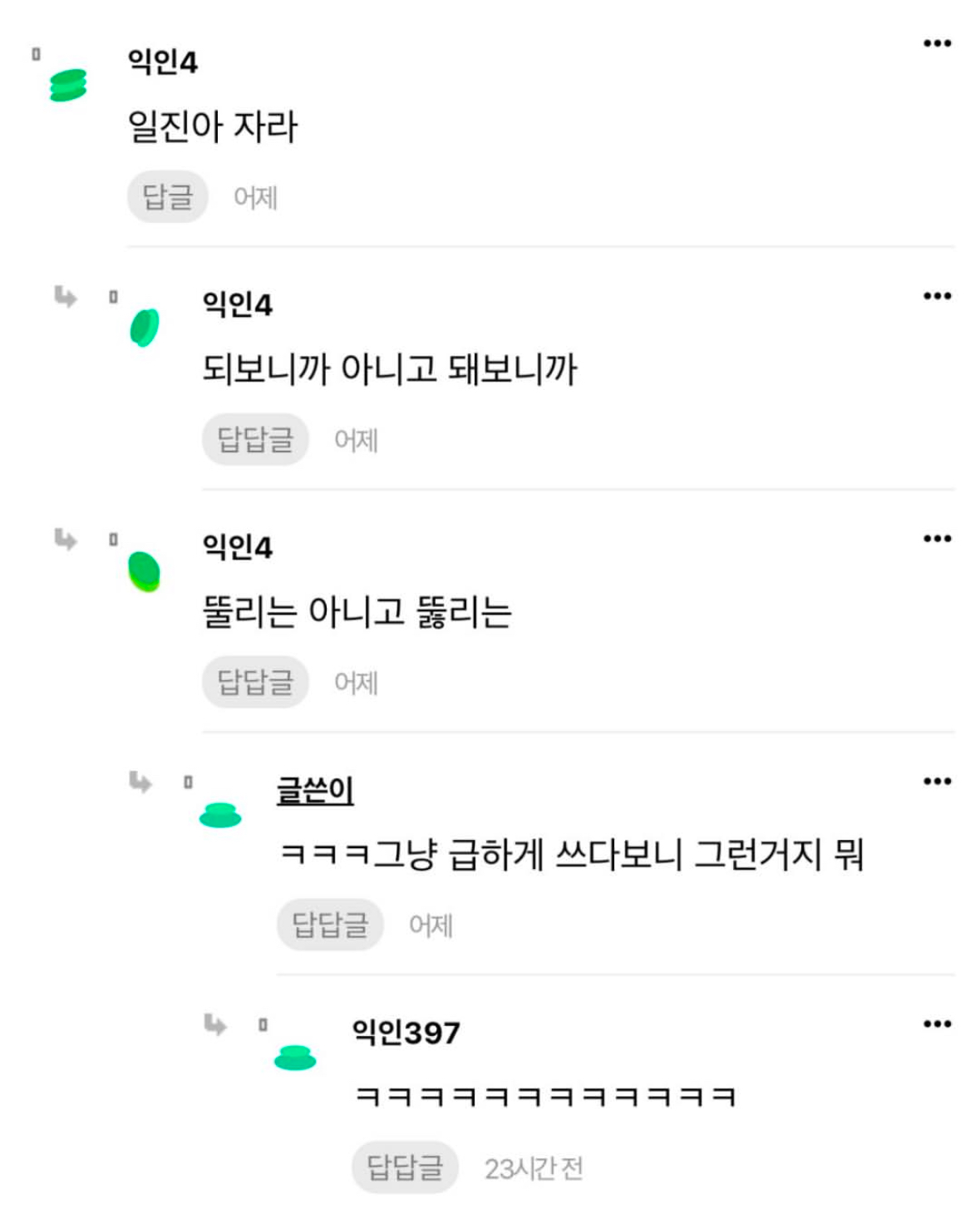Open overflow menu on '일진아 자라' comment
This screenshot has height=1219, width=980.
937,43
